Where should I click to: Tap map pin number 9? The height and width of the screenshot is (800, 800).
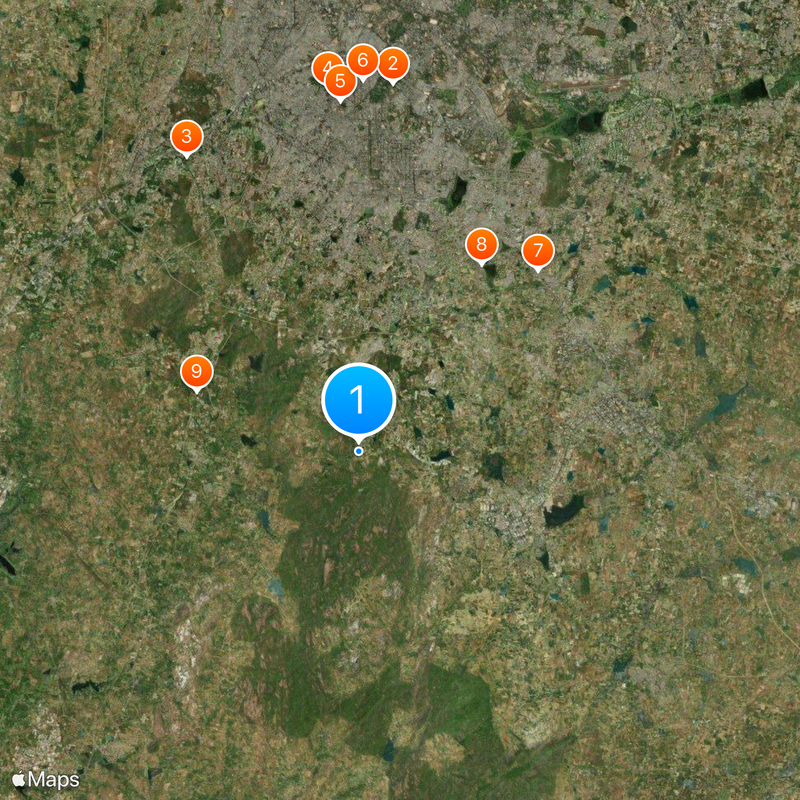197,372
